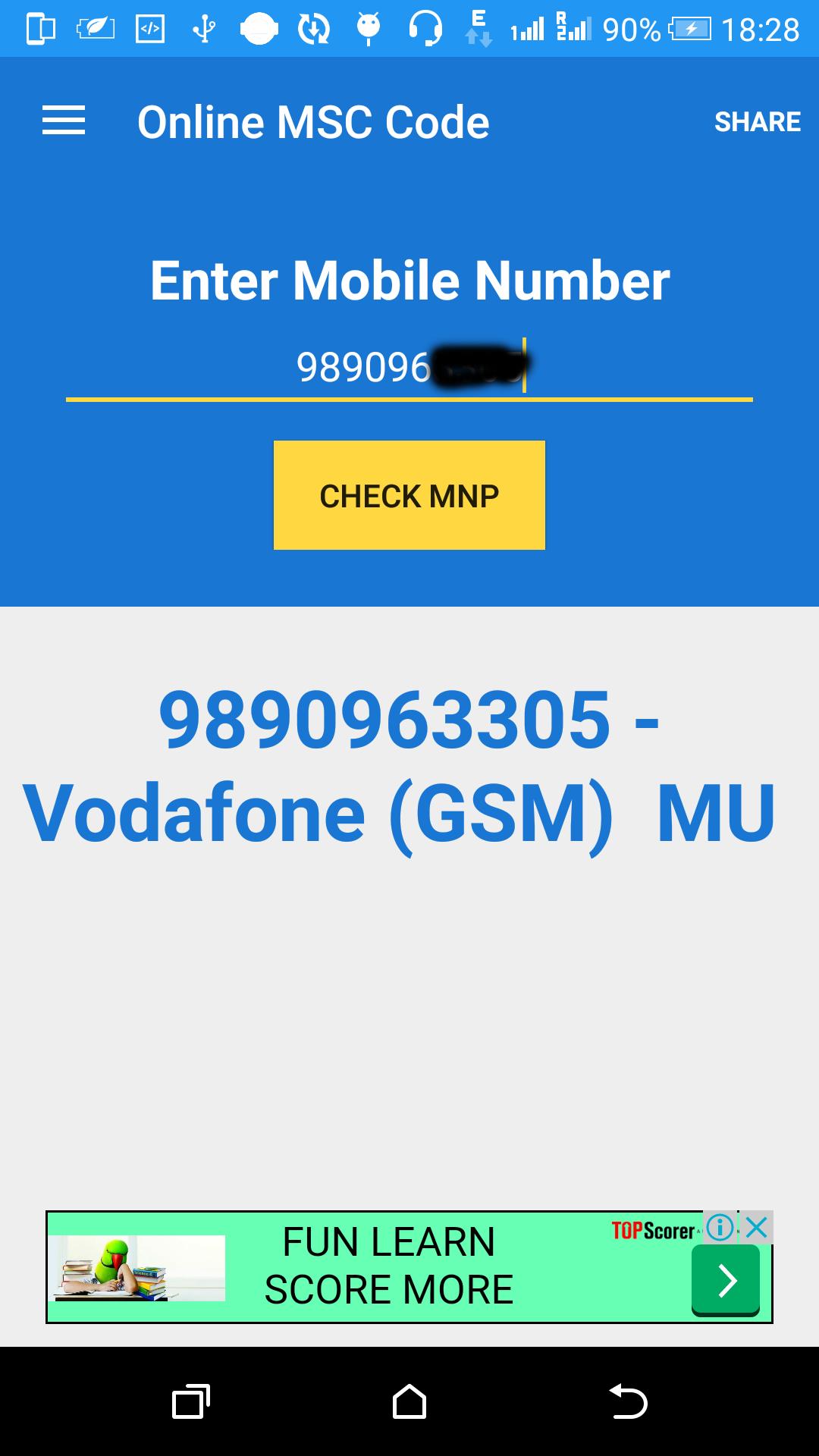The image size is (819, 1456).
Task: Open the hamburger navigation drawer
Action: pyautogui.click(x=64, y=121)
